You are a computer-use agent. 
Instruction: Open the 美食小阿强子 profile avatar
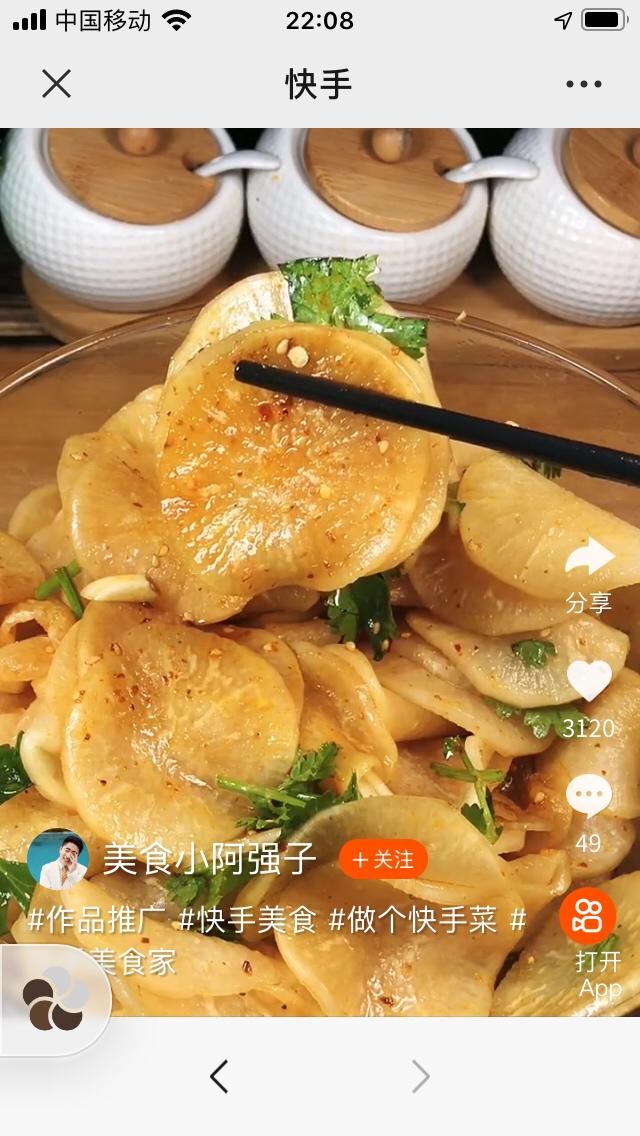pyautogui.click(x=58, y=859)
